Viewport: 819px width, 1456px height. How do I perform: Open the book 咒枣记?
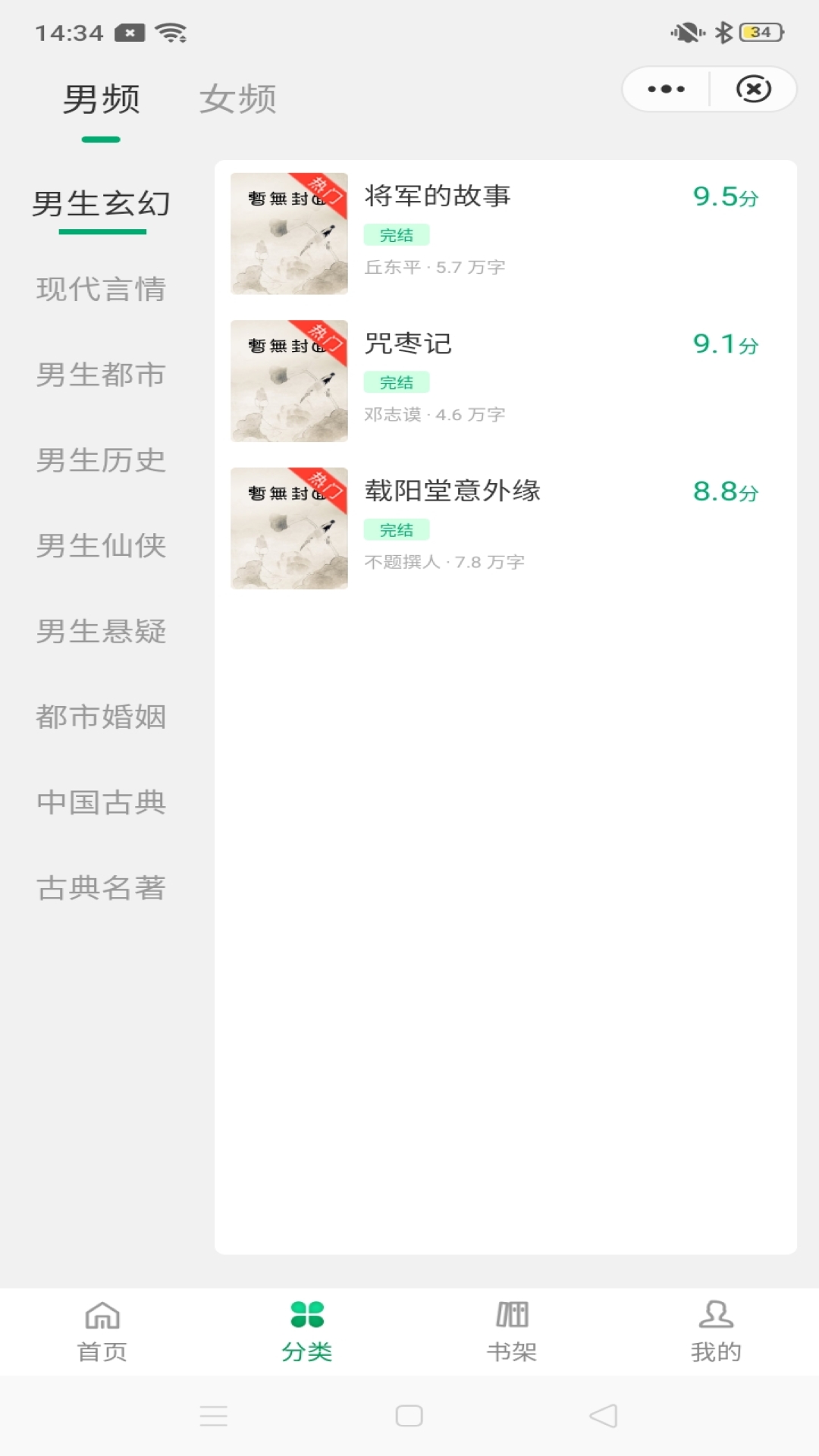[x=407, y=344]
